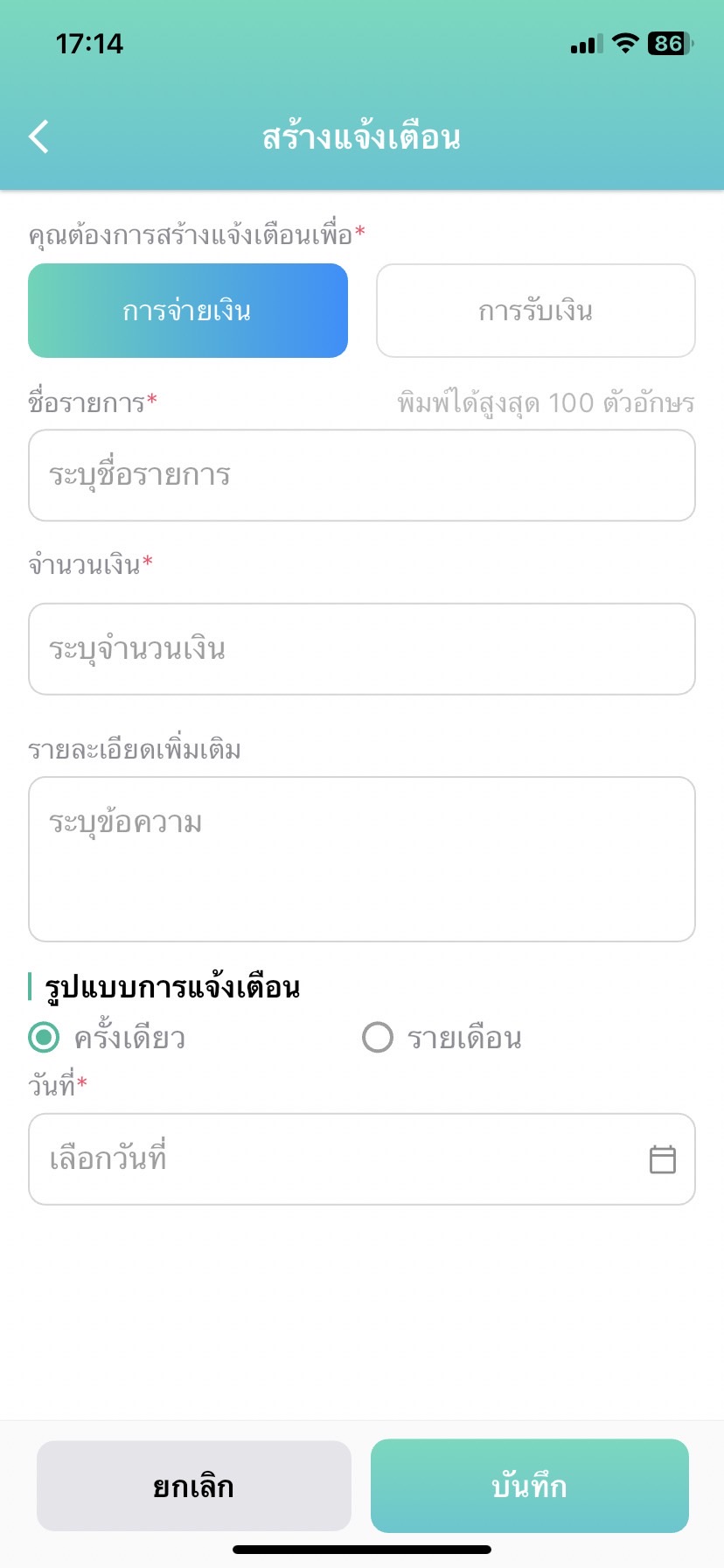724x1568 pixels.
Task: Focus the ระบุจำนวนเงิน amount field
Action: (x=361, y=649)
